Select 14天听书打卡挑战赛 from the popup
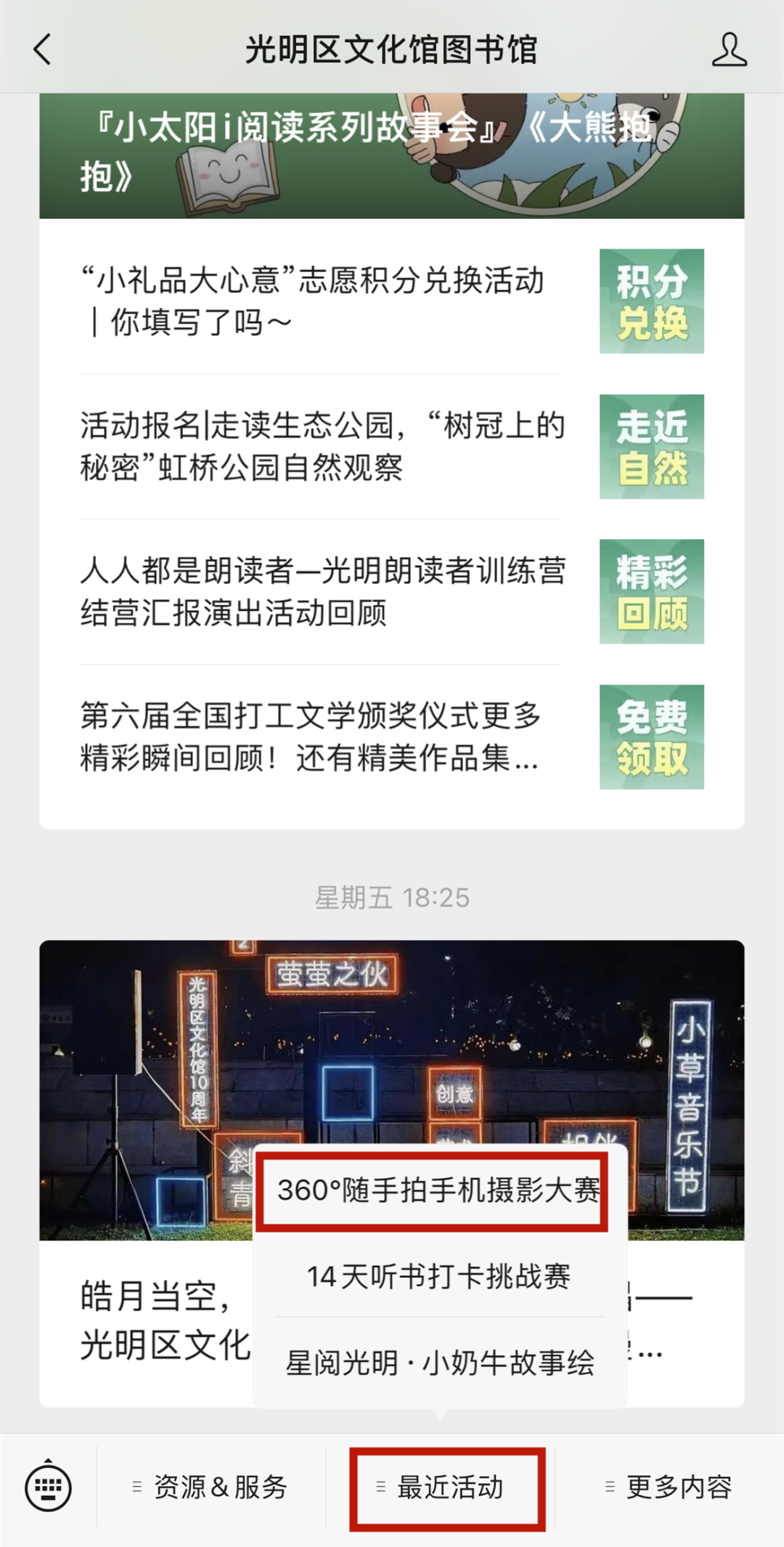 438,1276
